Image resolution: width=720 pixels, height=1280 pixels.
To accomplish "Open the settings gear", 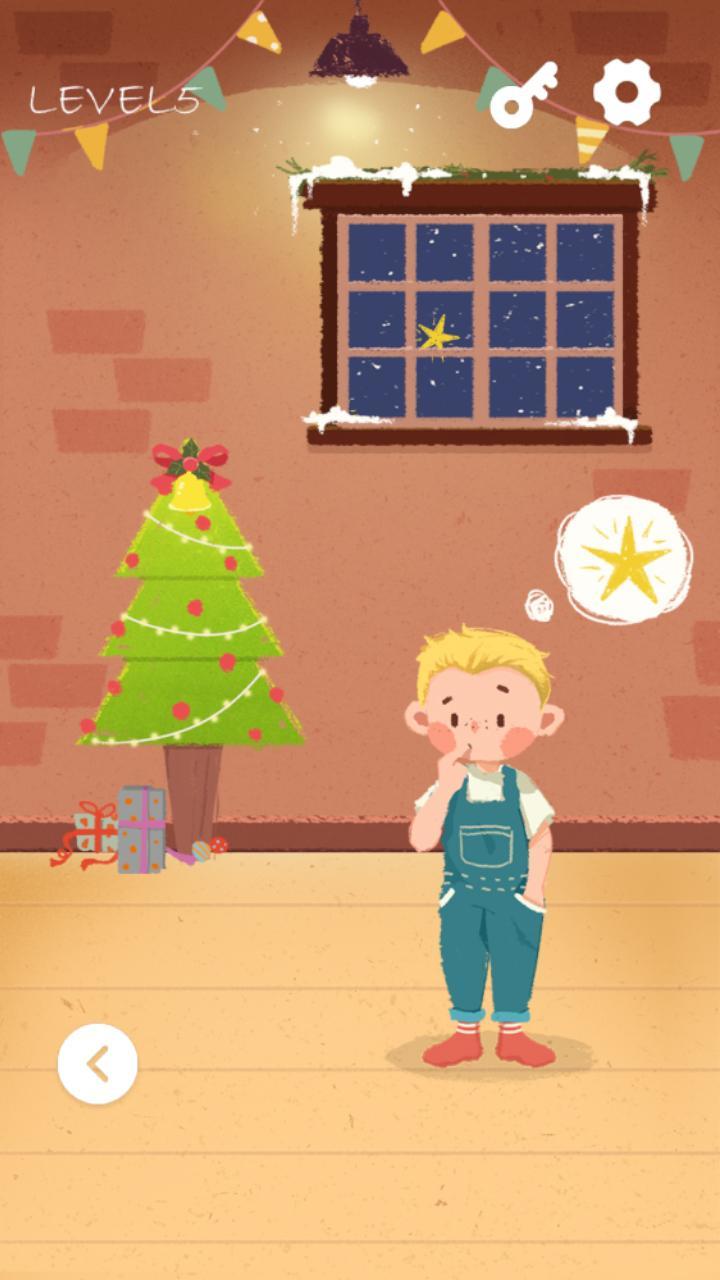I will (x=627, y=92).
